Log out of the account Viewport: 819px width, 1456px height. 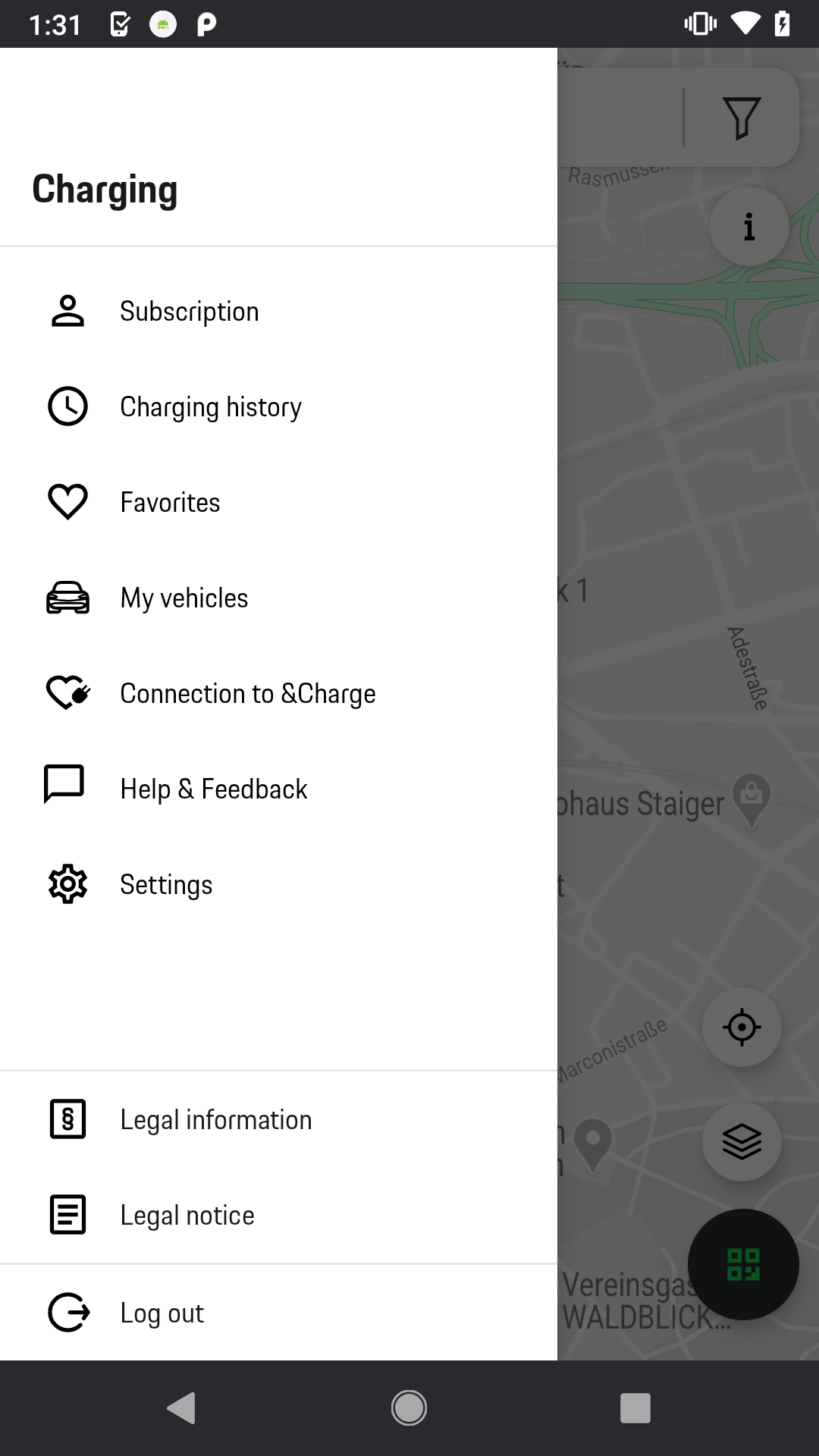pos(162,1313)
